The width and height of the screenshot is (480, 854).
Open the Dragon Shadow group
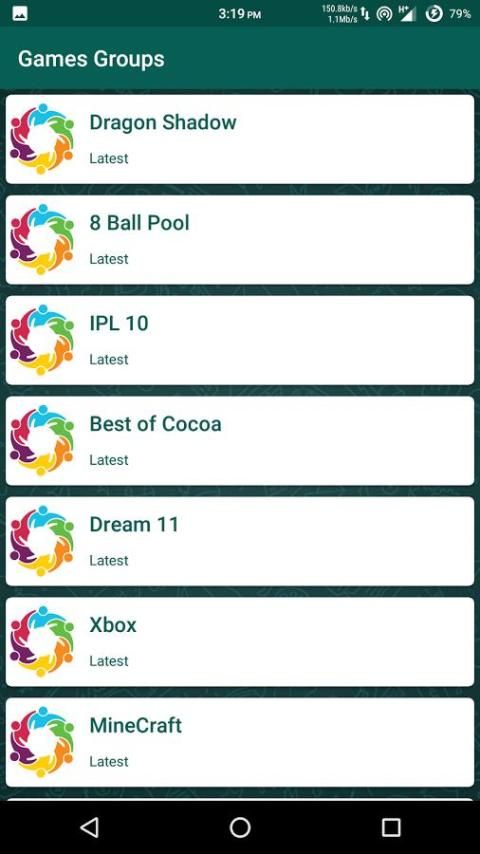click(240, 139)
